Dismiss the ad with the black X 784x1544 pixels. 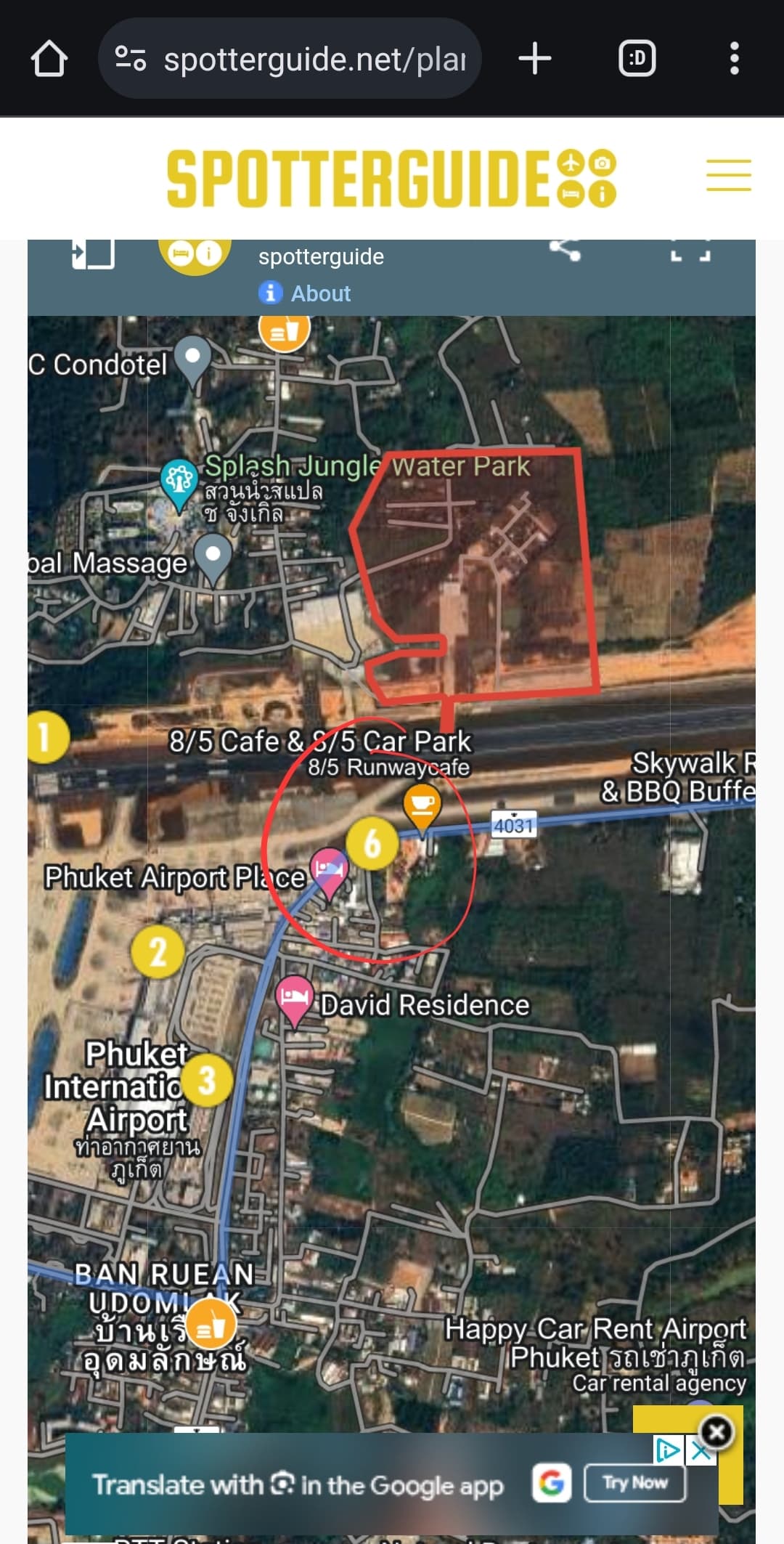coord(716,1431)
